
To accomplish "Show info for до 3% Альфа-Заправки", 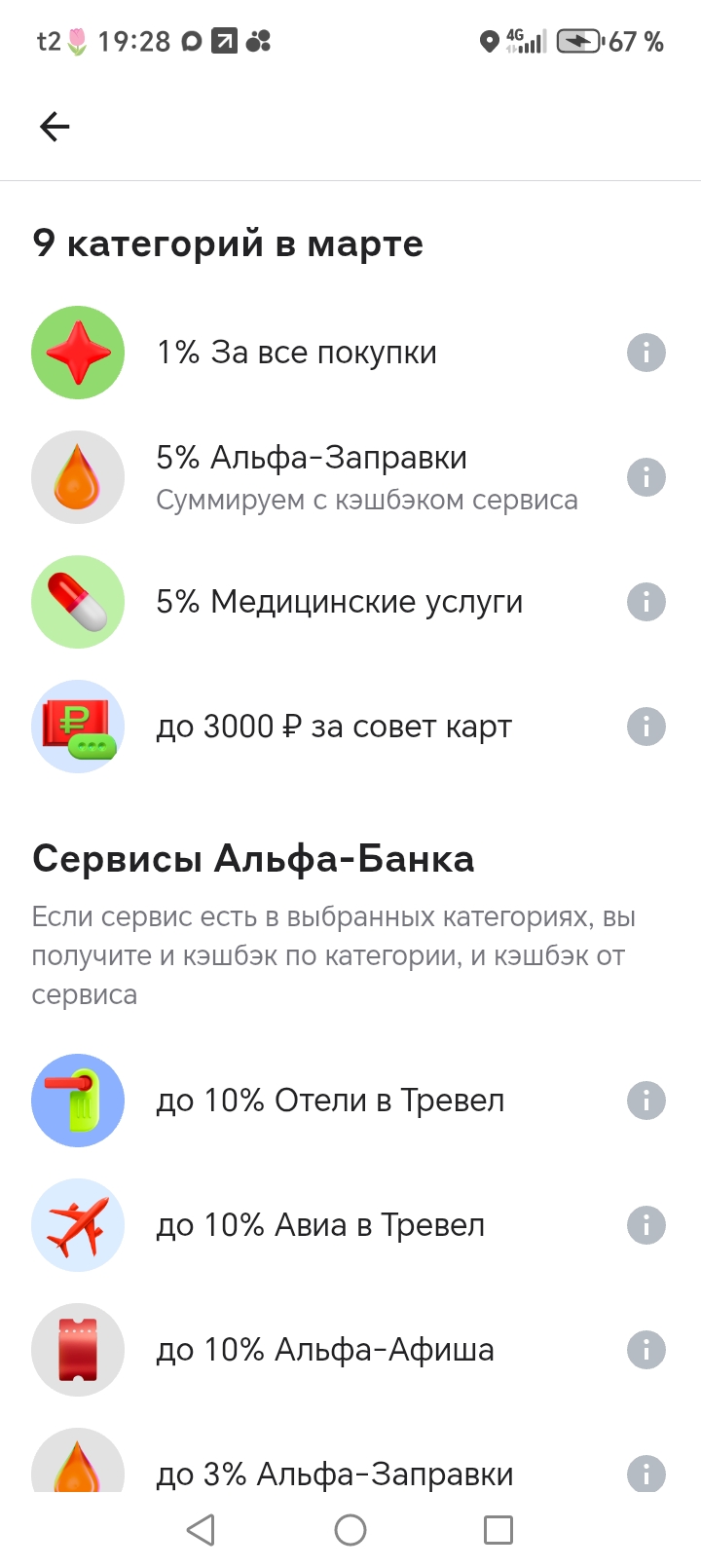I will [646, 1473].
